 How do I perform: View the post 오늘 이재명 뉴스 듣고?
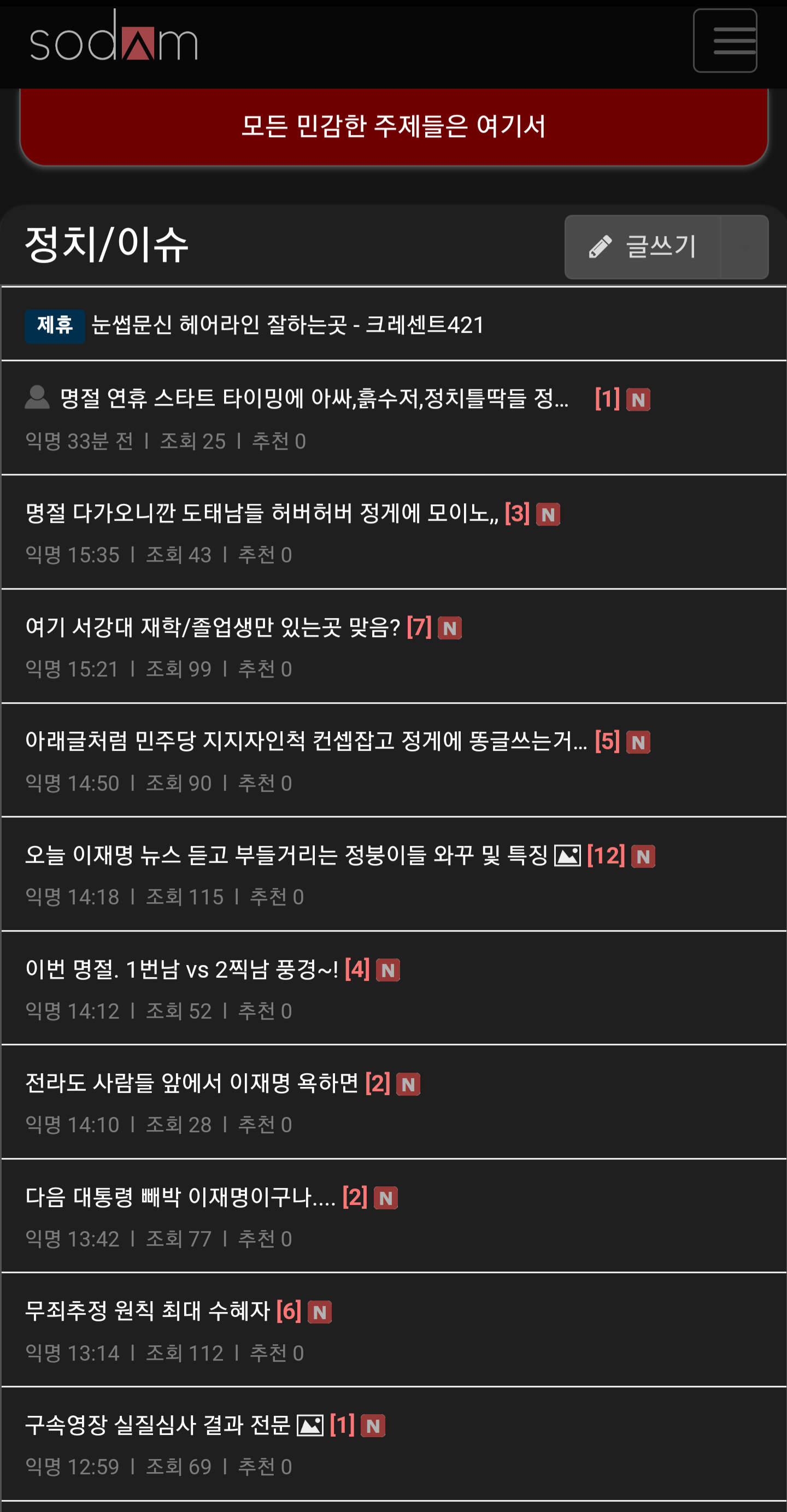click(x=286, y=855)
